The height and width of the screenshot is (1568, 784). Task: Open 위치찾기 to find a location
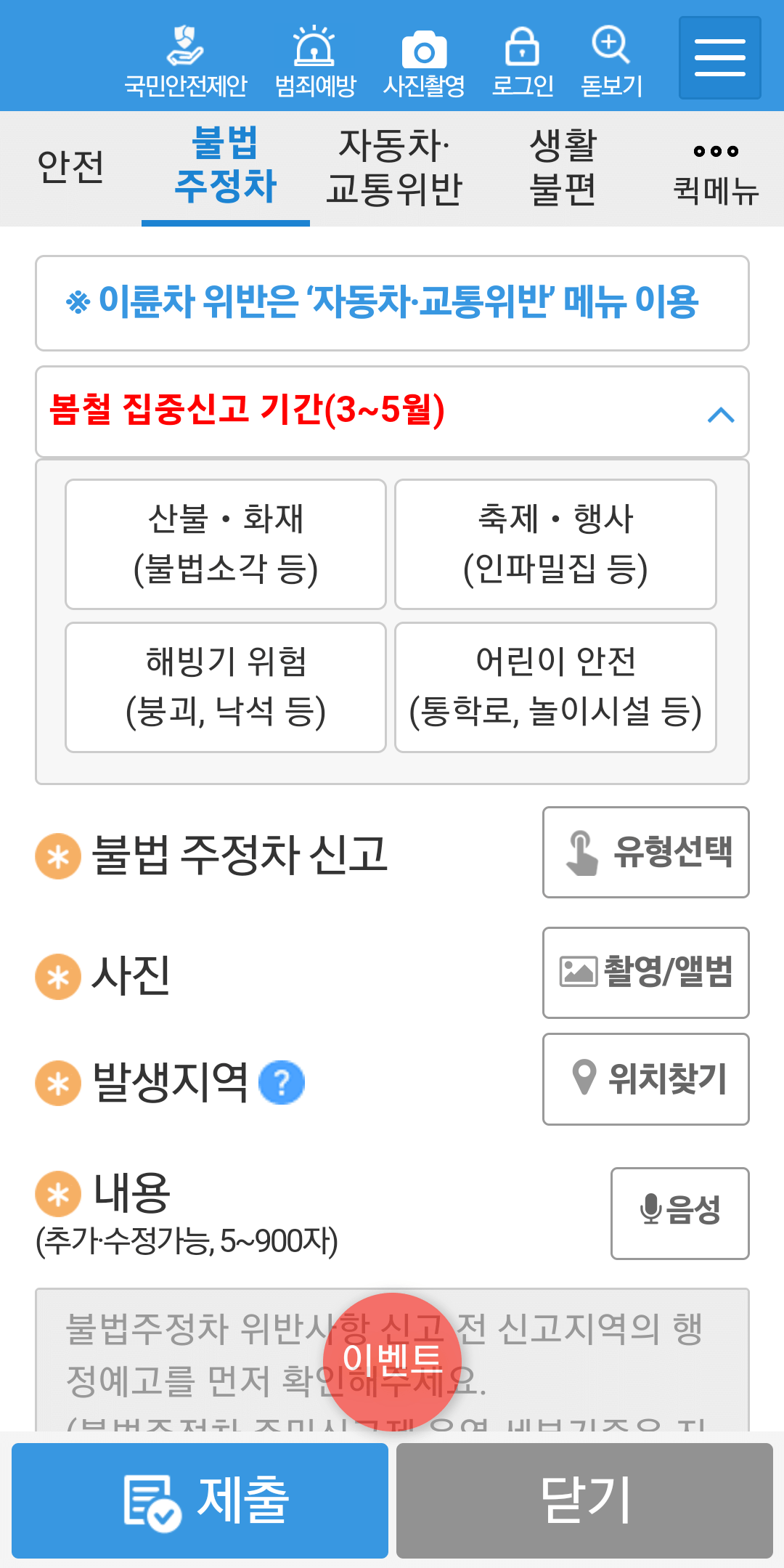(645, 1079)
